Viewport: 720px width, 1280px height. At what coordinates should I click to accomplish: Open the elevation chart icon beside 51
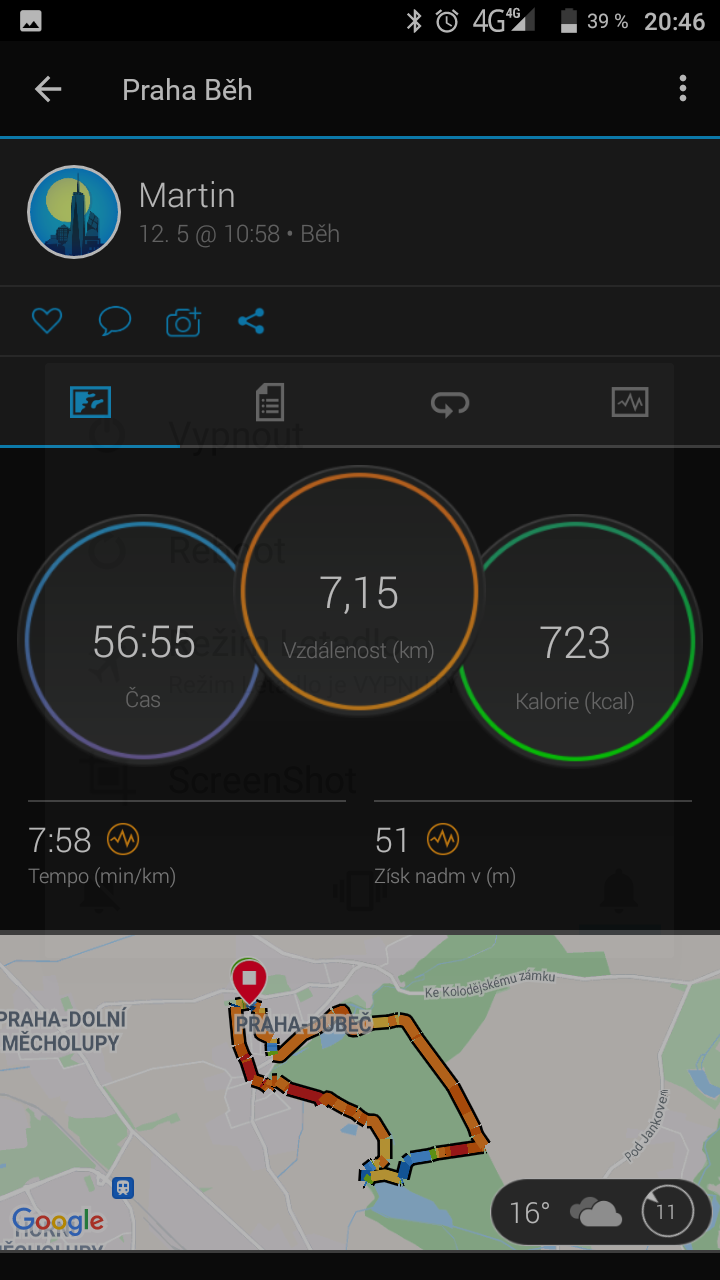(443, 839)
